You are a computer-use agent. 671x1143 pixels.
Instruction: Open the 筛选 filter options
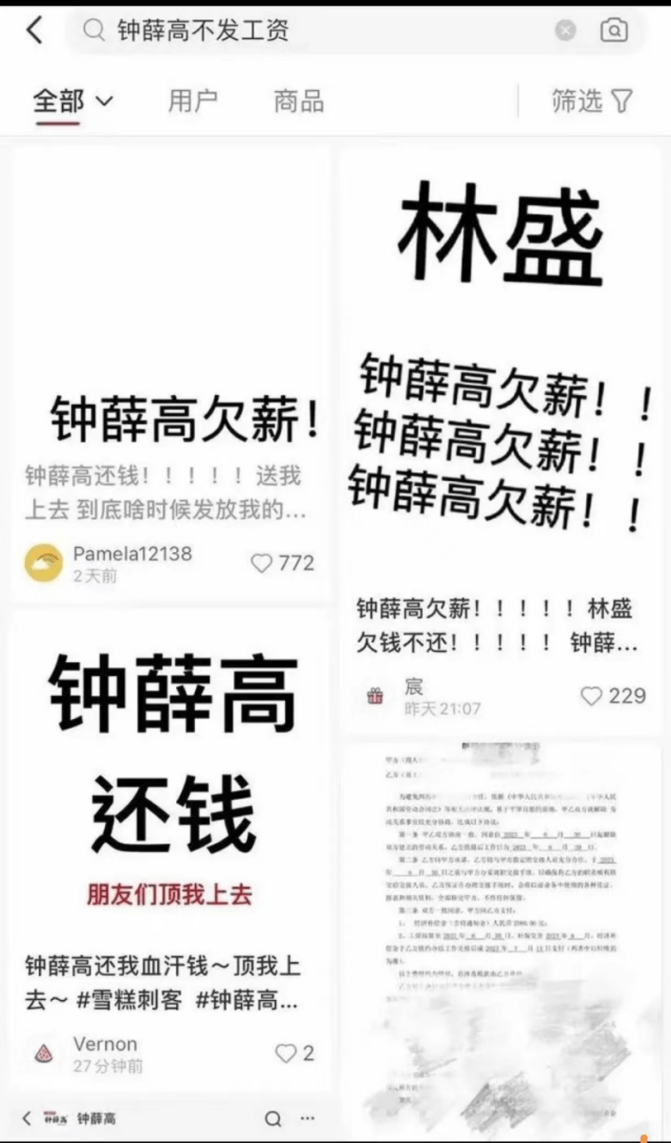[592, 100]
